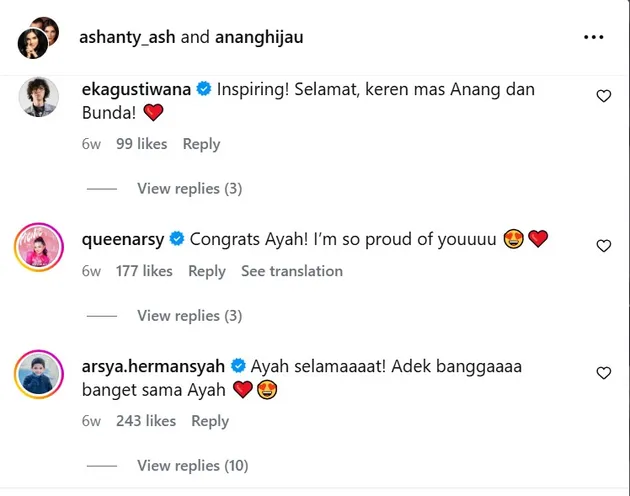The height and width of the screenshot is (496, 630).
Task: Reply to ekagustiwana's comment
Action: [201, 144]
